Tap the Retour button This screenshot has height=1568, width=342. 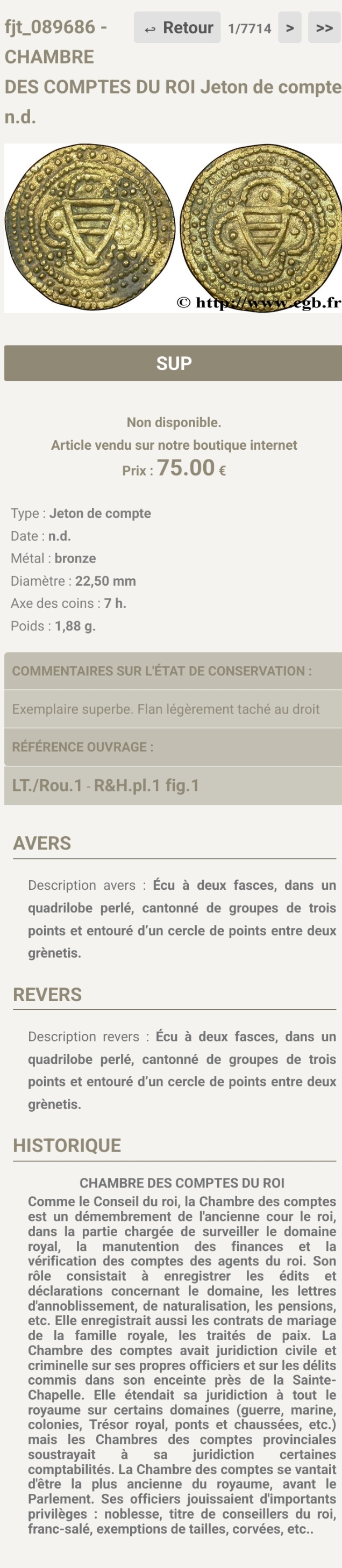tap(177, 28)
